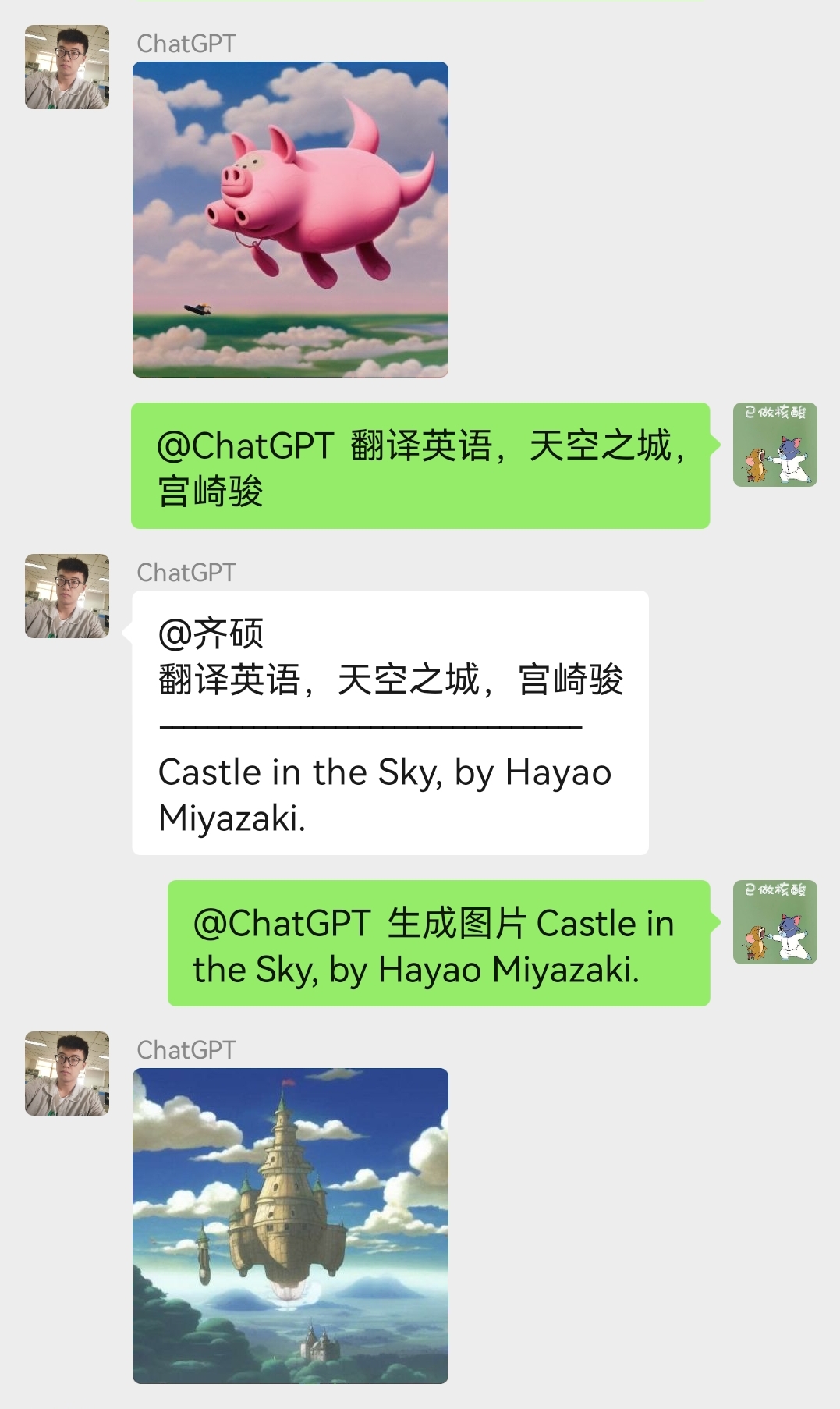This screenshot has height=1409, width=840.
Task: Tap the ChatGPT sender name above the pig image
Action: 186,44
